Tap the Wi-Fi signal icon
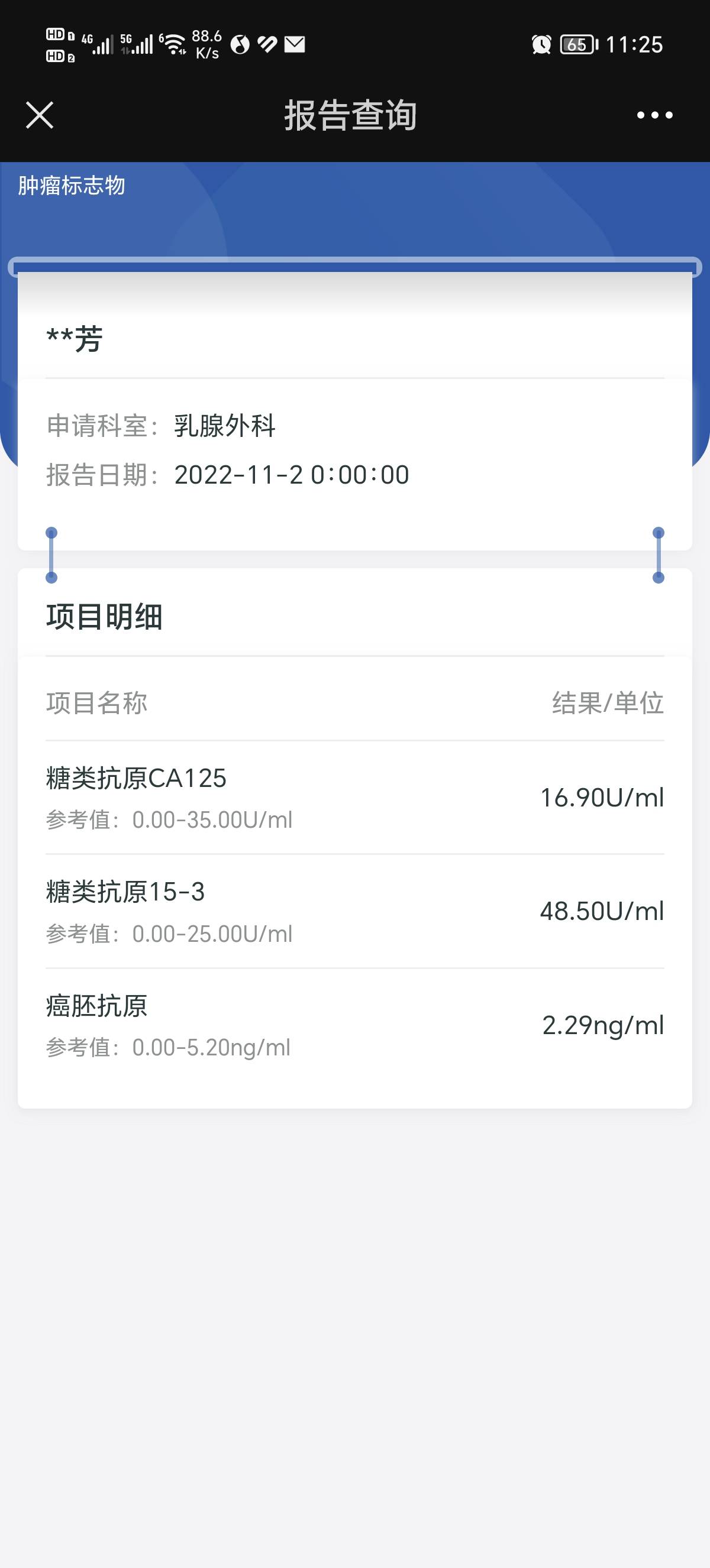The width and height of the screenshot is (710, 1568). (173, 44)
